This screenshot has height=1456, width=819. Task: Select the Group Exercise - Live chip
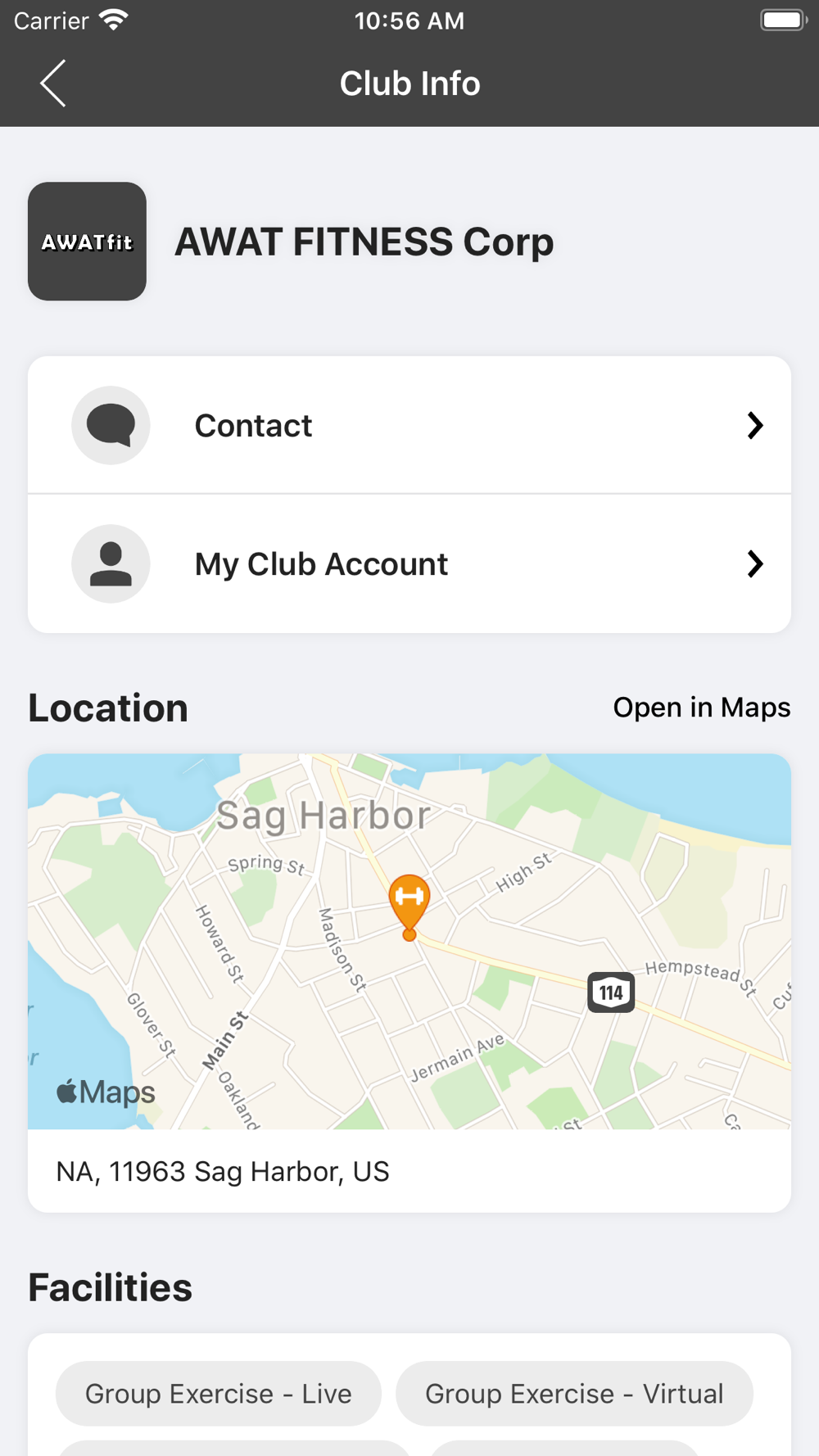219,1394
